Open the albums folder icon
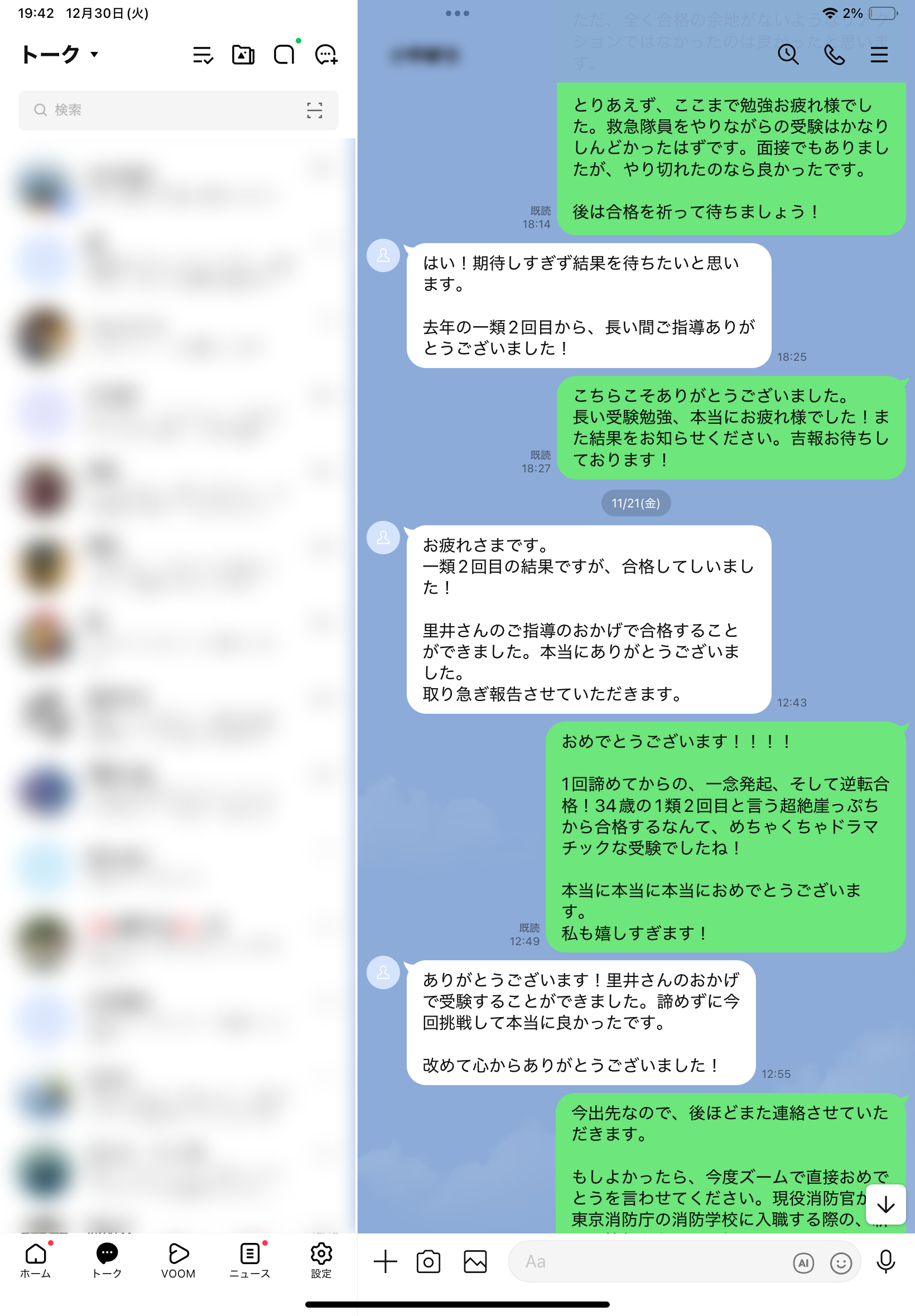 tap(243, 55)
